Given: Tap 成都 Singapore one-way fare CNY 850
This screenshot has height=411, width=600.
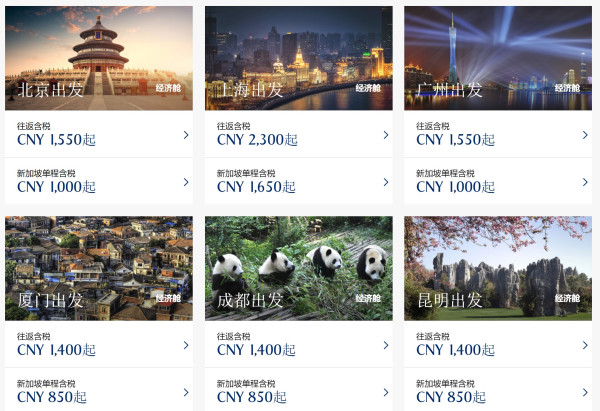Looking at the screenshot, I should coord(298,390).
